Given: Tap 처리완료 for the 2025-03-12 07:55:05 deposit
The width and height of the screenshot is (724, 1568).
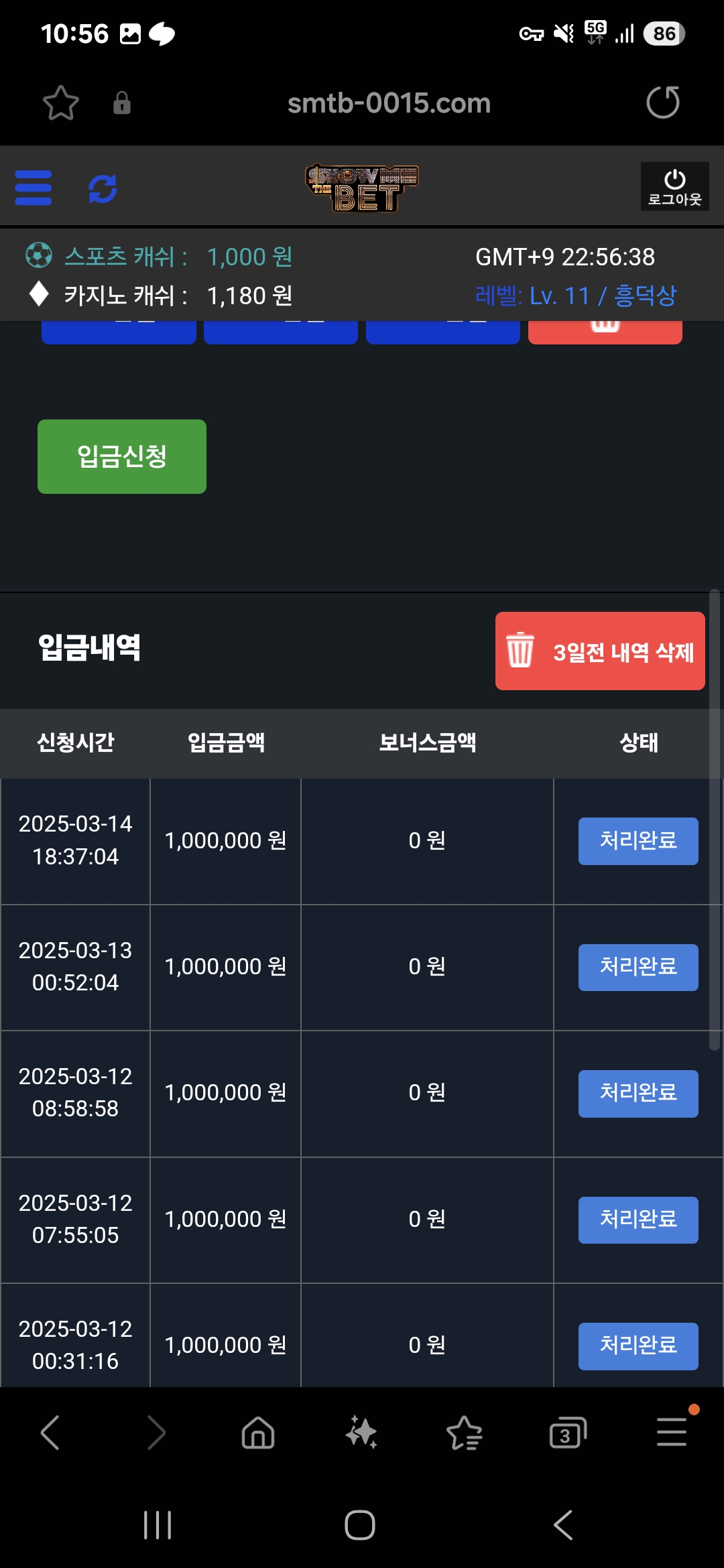Looking at the screenshot, I should pyautogui.click(x=638, y=1220).
